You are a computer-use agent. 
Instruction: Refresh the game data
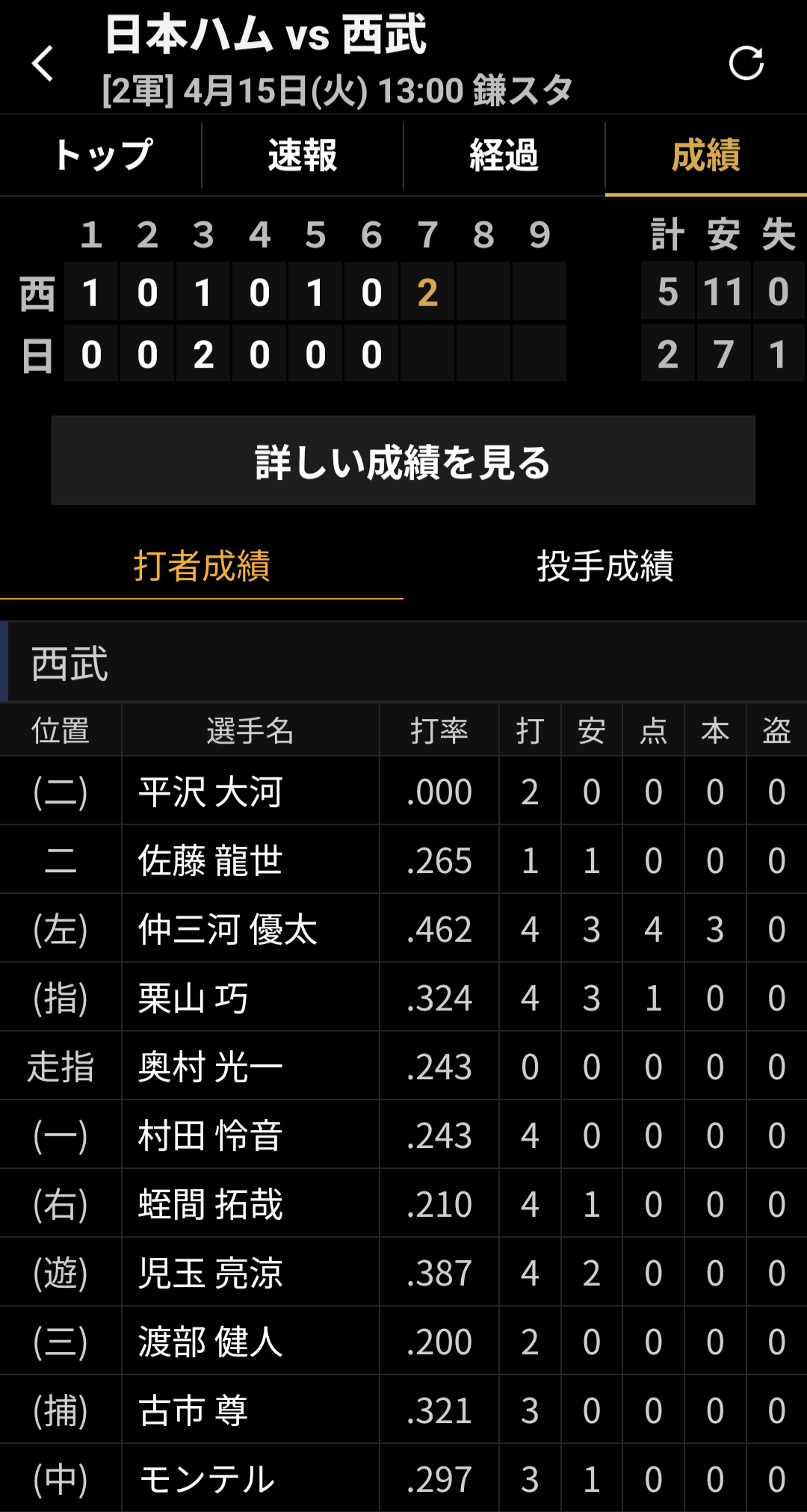[x=746, y=63]
